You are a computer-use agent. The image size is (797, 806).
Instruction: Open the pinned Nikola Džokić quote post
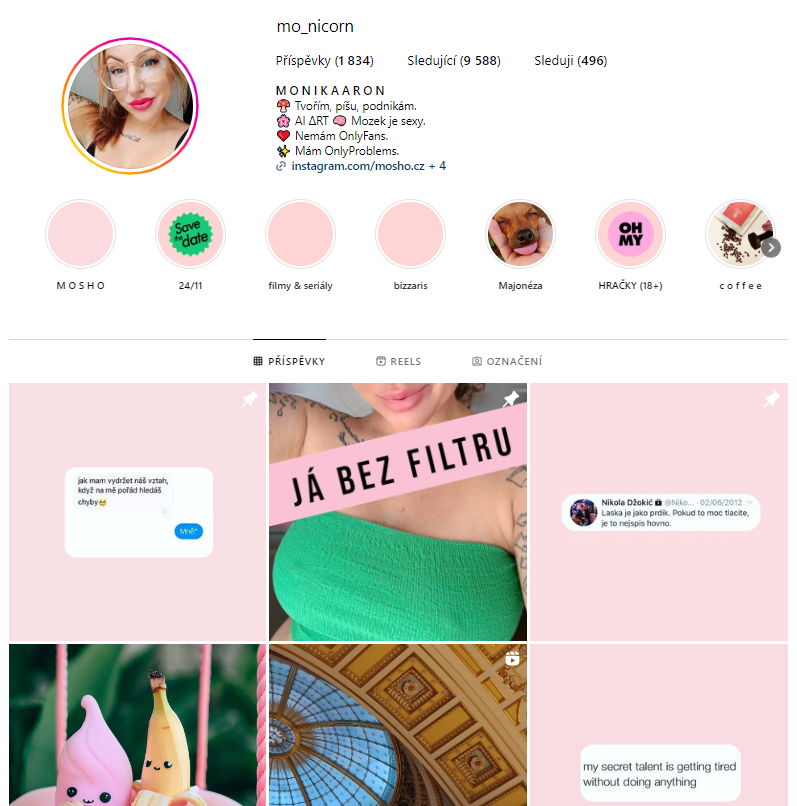point(658,512)
